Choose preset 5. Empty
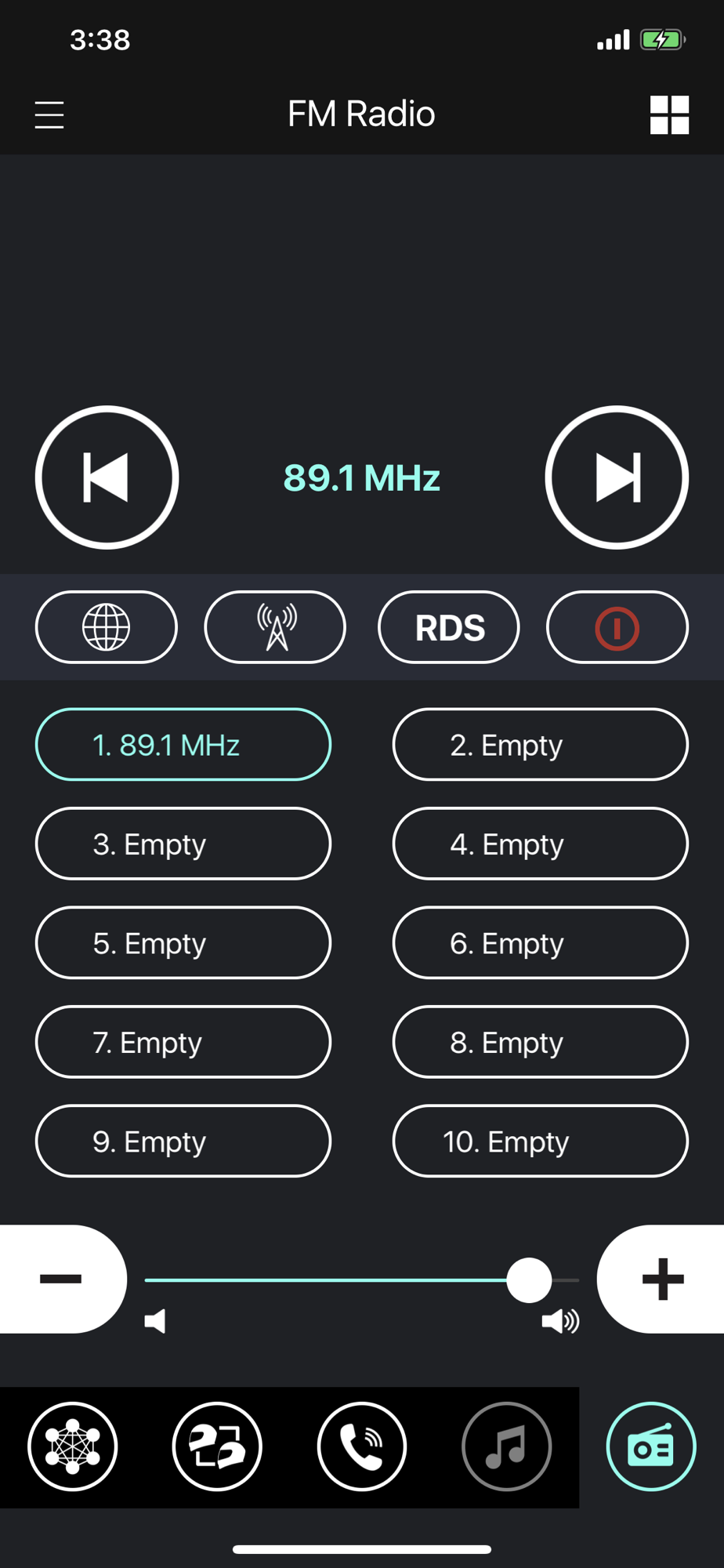Image resolution: width=724 pixels, height=1568 pixels. pyautogui.click(x=183, y=943)
